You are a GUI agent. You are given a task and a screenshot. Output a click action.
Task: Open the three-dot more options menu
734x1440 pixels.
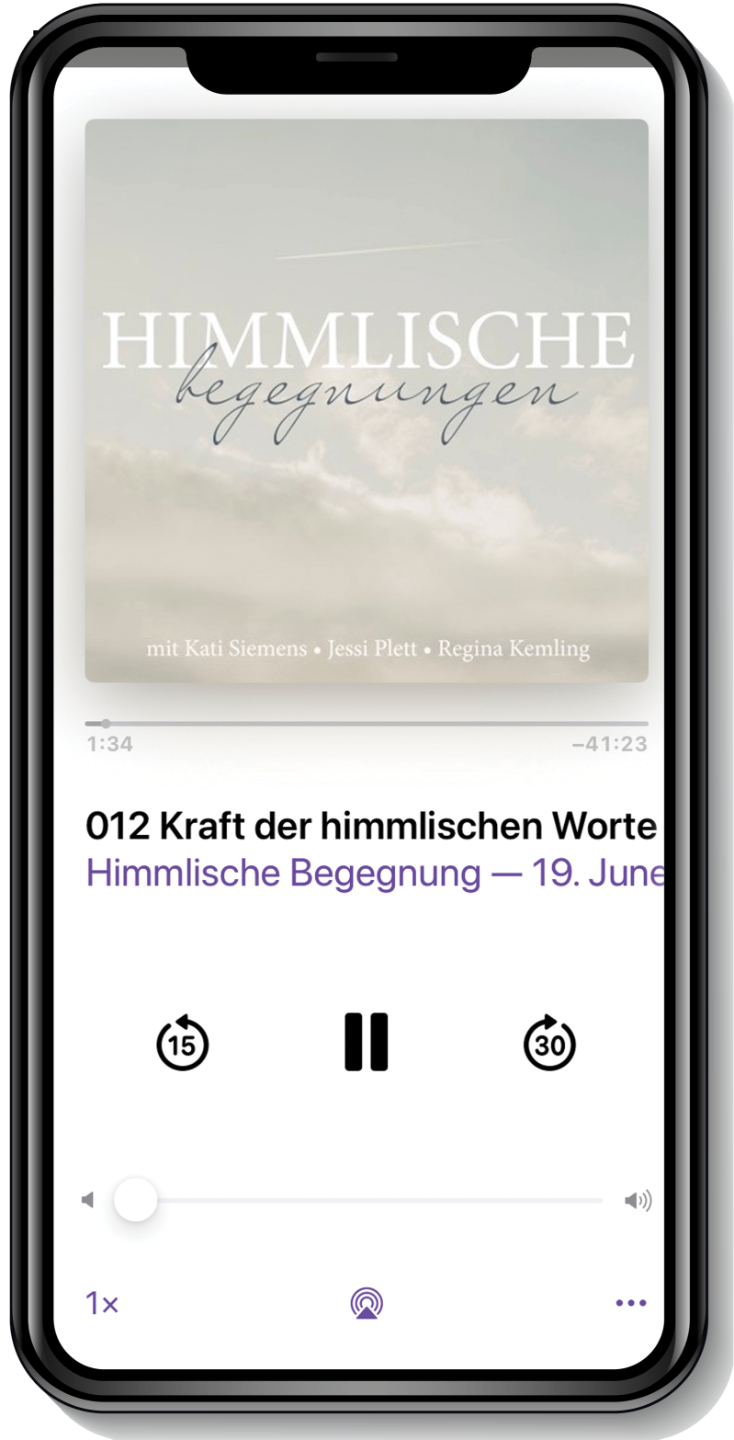pos(631,1304)
